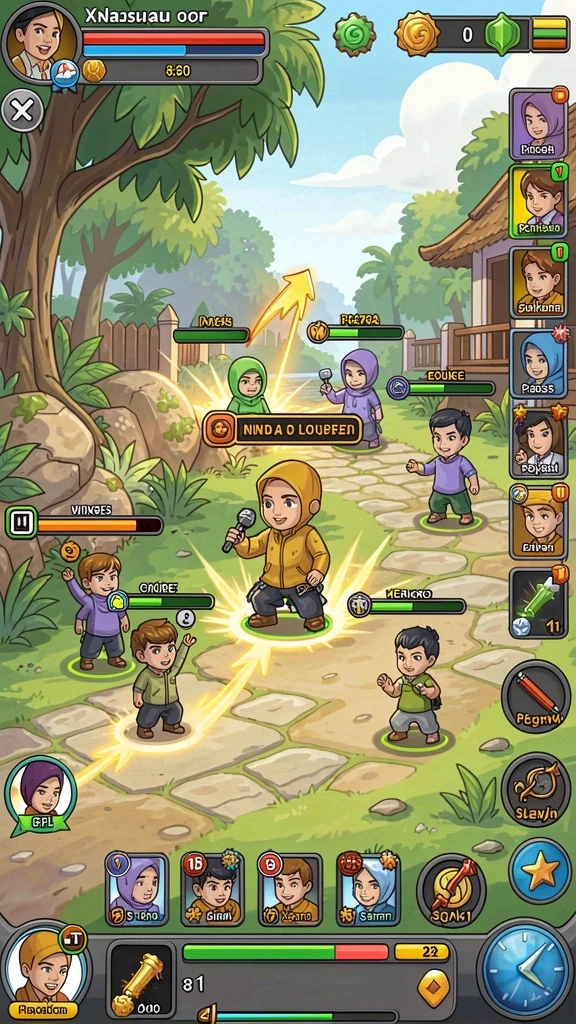Tap the yellow diamond button at bottom
The image size is (576, 1024).
(434, 988)
